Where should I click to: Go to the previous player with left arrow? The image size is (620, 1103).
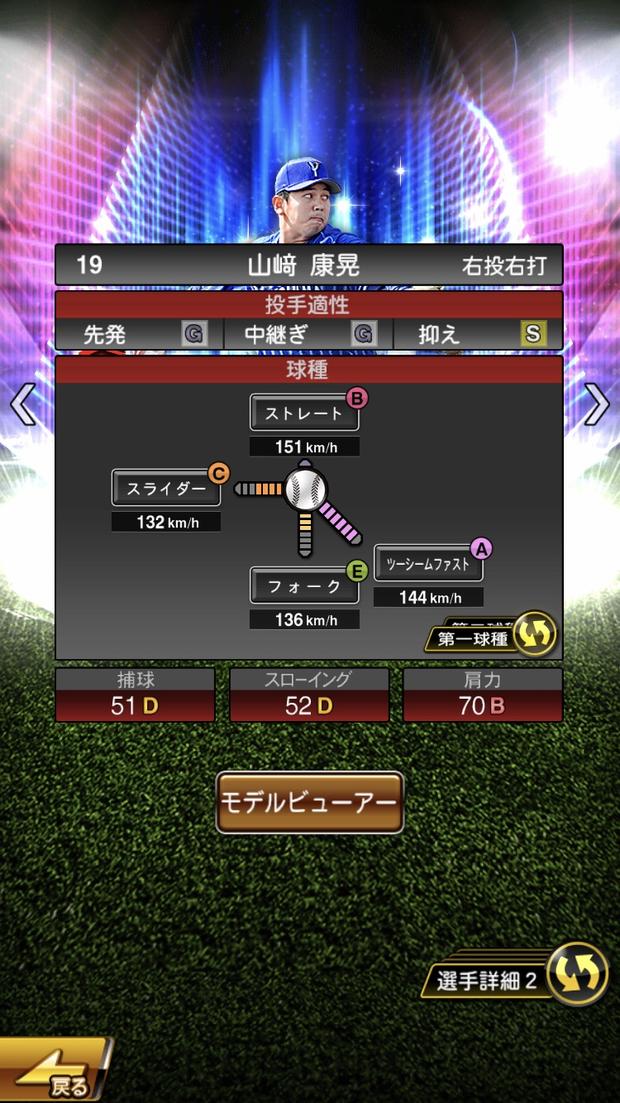tap(22, 404)
